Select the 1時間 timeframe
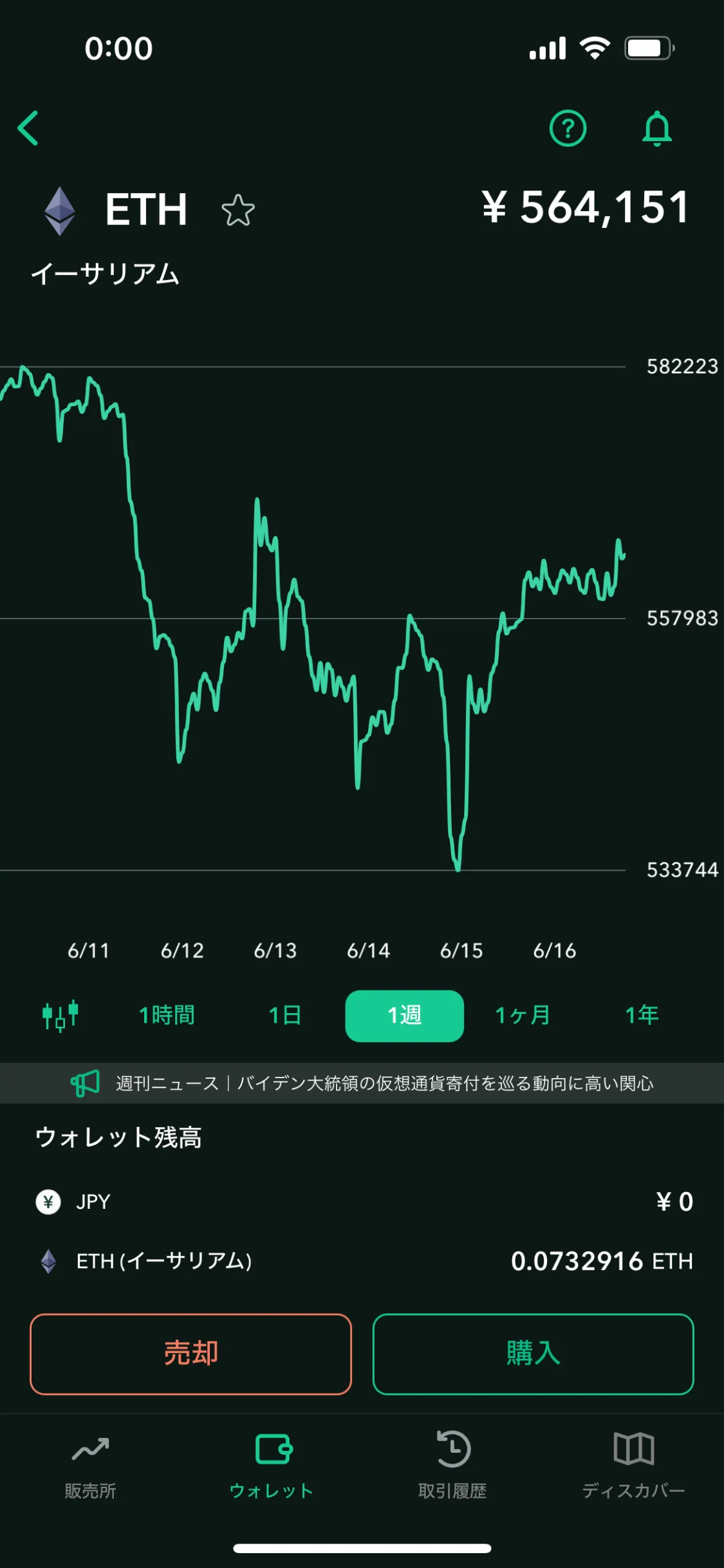 167,1015
